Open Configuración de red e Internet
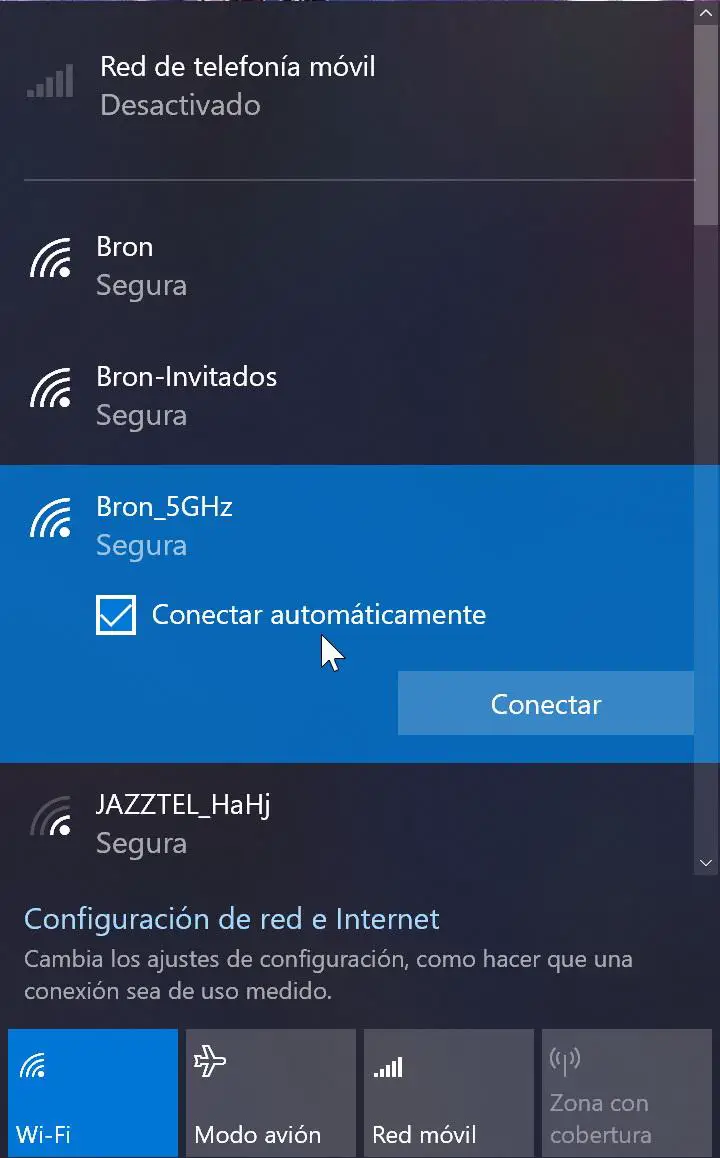This screenshot has height=1158, width=720. [231, 918]
